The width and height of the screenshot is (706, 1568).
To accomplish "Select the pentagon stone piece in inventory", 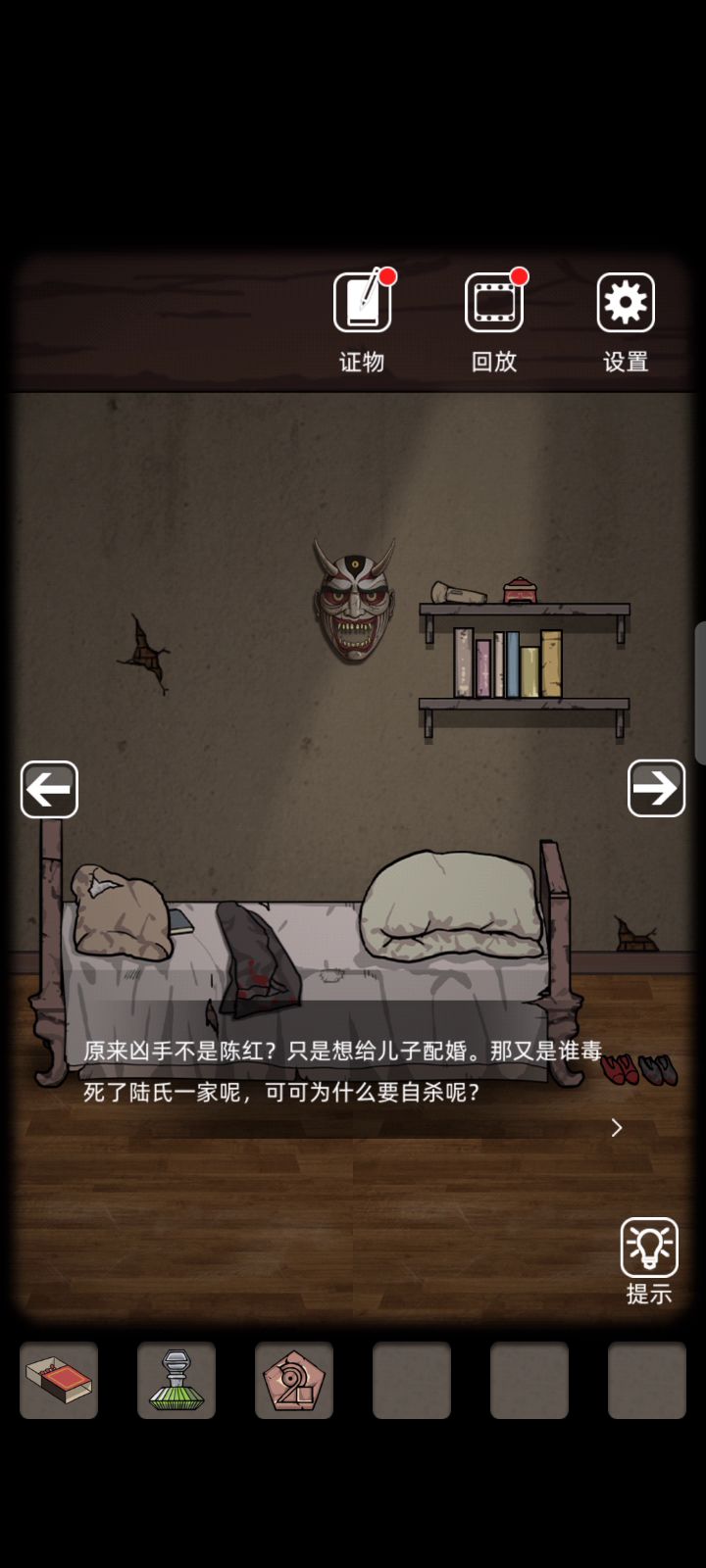I will pos(294,1380).
